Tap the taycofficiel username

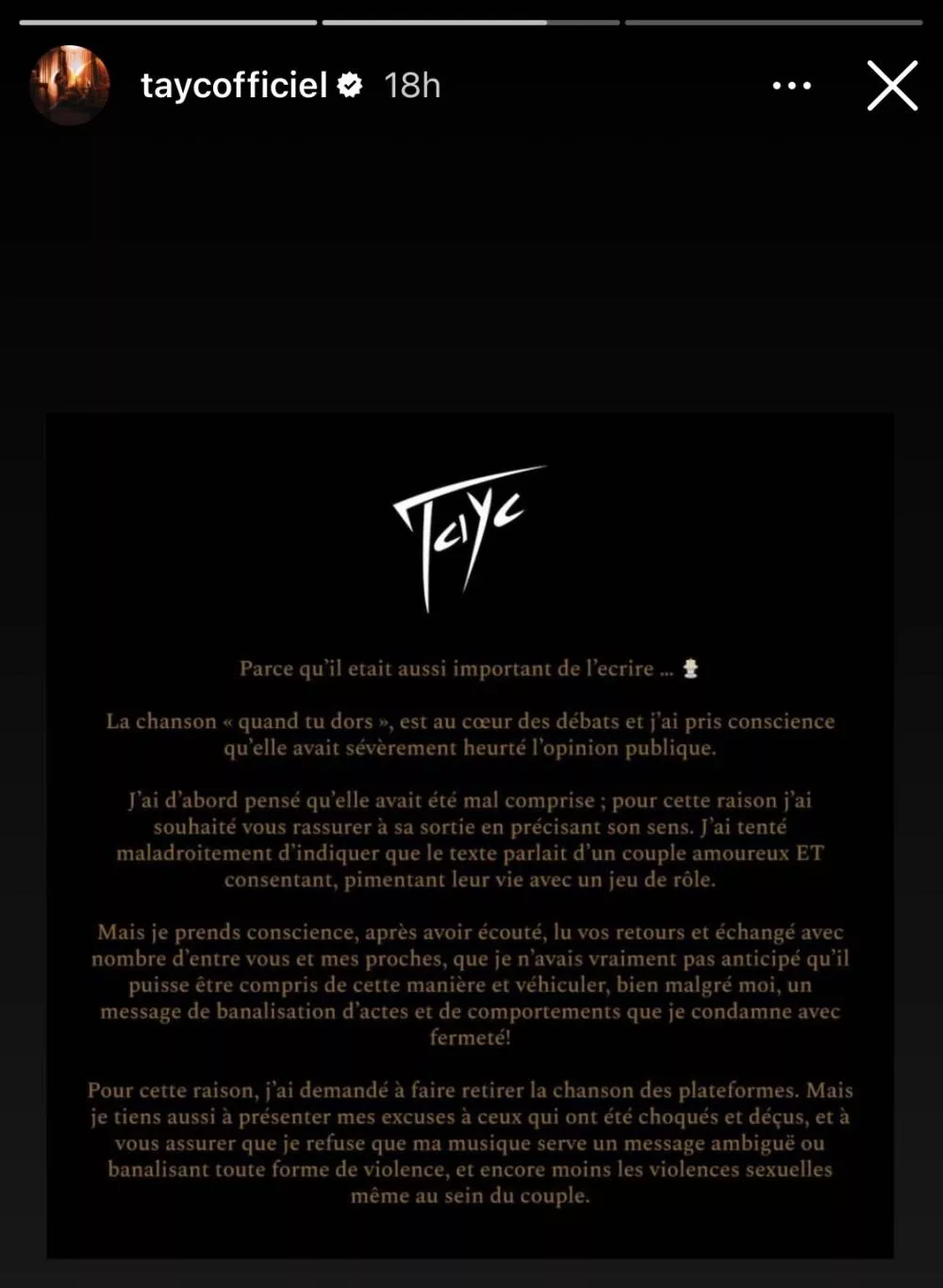pyautogui.click(x=234, y=86)
